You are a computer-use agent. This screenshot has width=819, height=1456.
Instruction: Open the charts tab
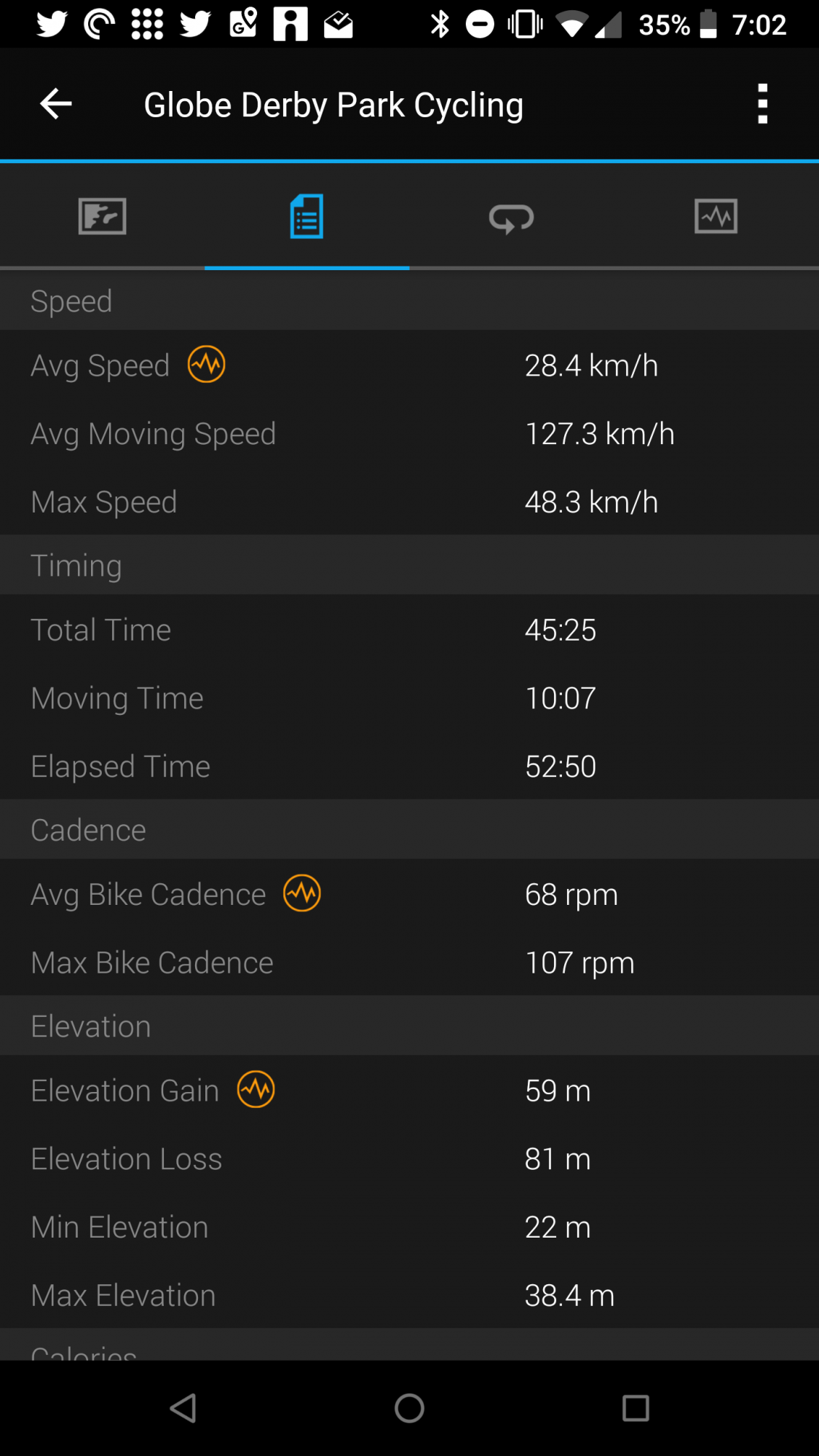(x=716, y=216)
